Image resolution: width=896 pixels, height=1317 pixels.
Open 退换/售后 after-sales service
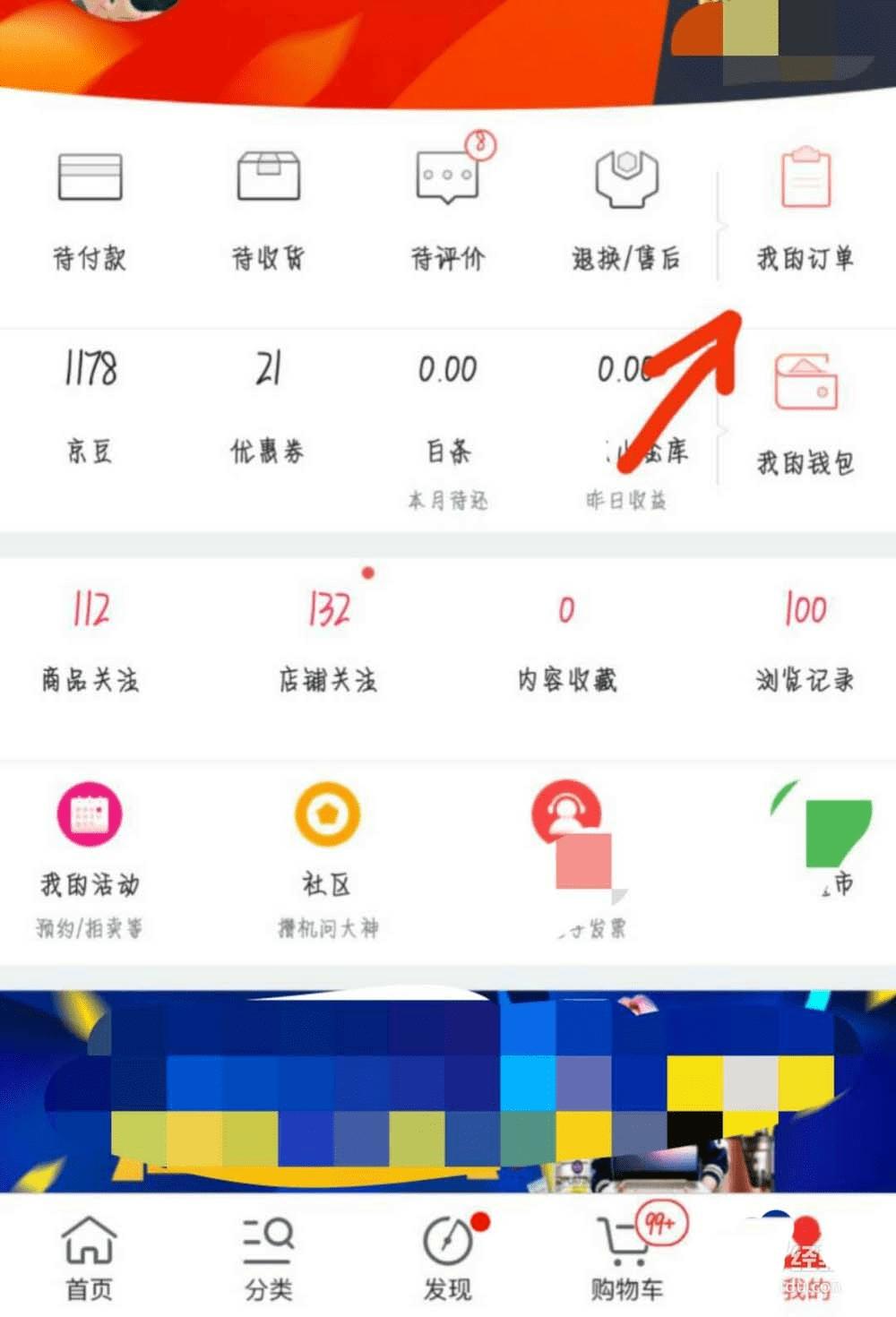(626, 211)
